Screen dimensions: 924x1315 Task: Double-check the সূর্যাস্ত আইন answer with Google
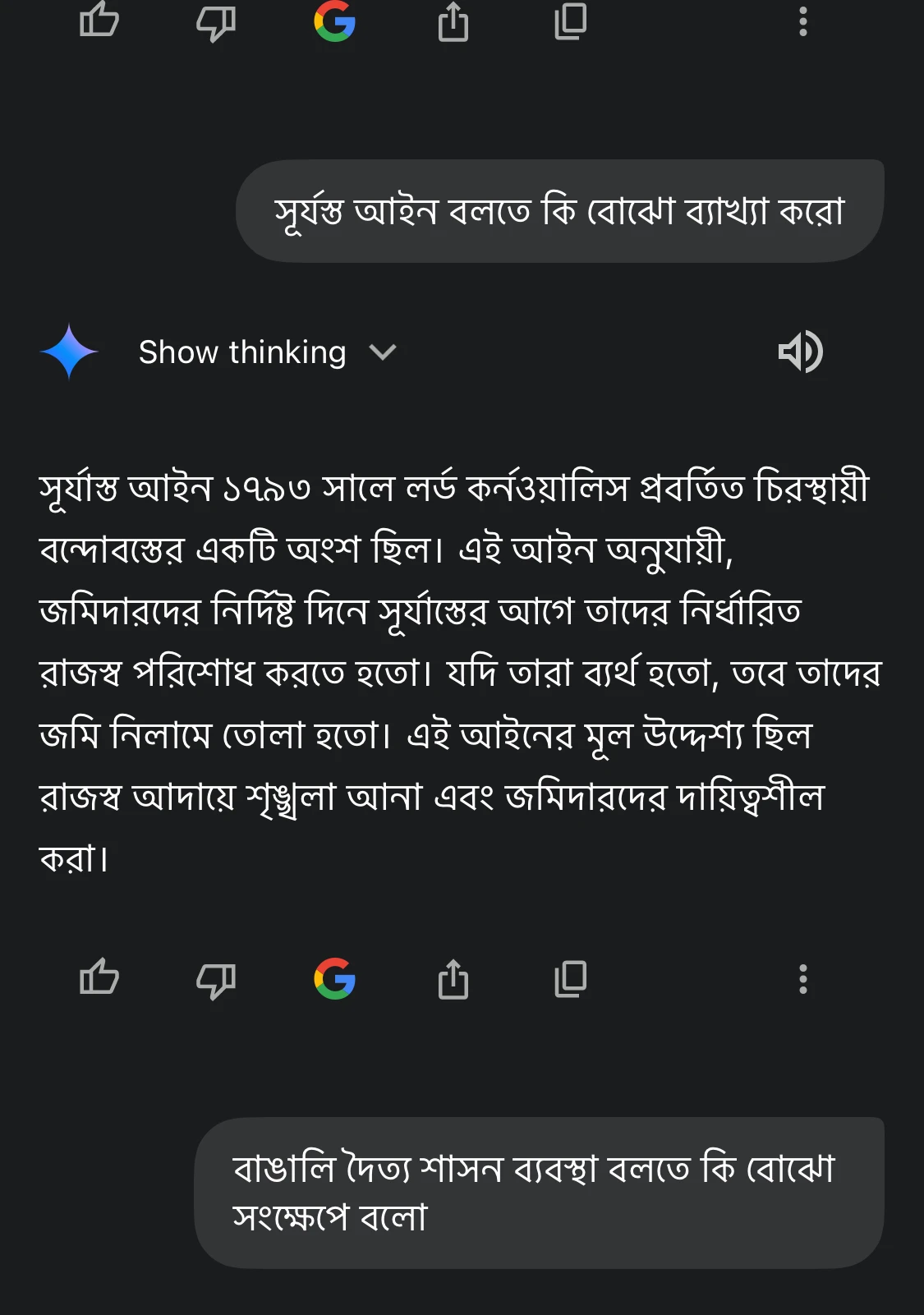click(x=335, y=978)
